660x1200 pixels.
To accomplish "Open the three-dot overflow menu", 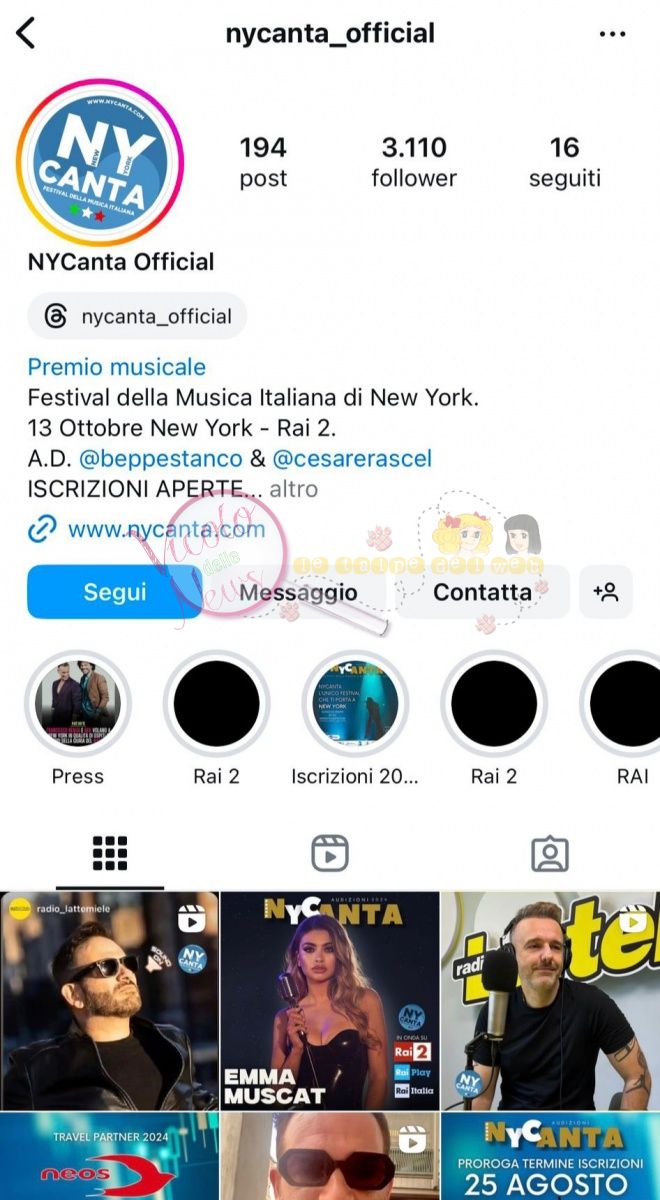I will 612,34.
